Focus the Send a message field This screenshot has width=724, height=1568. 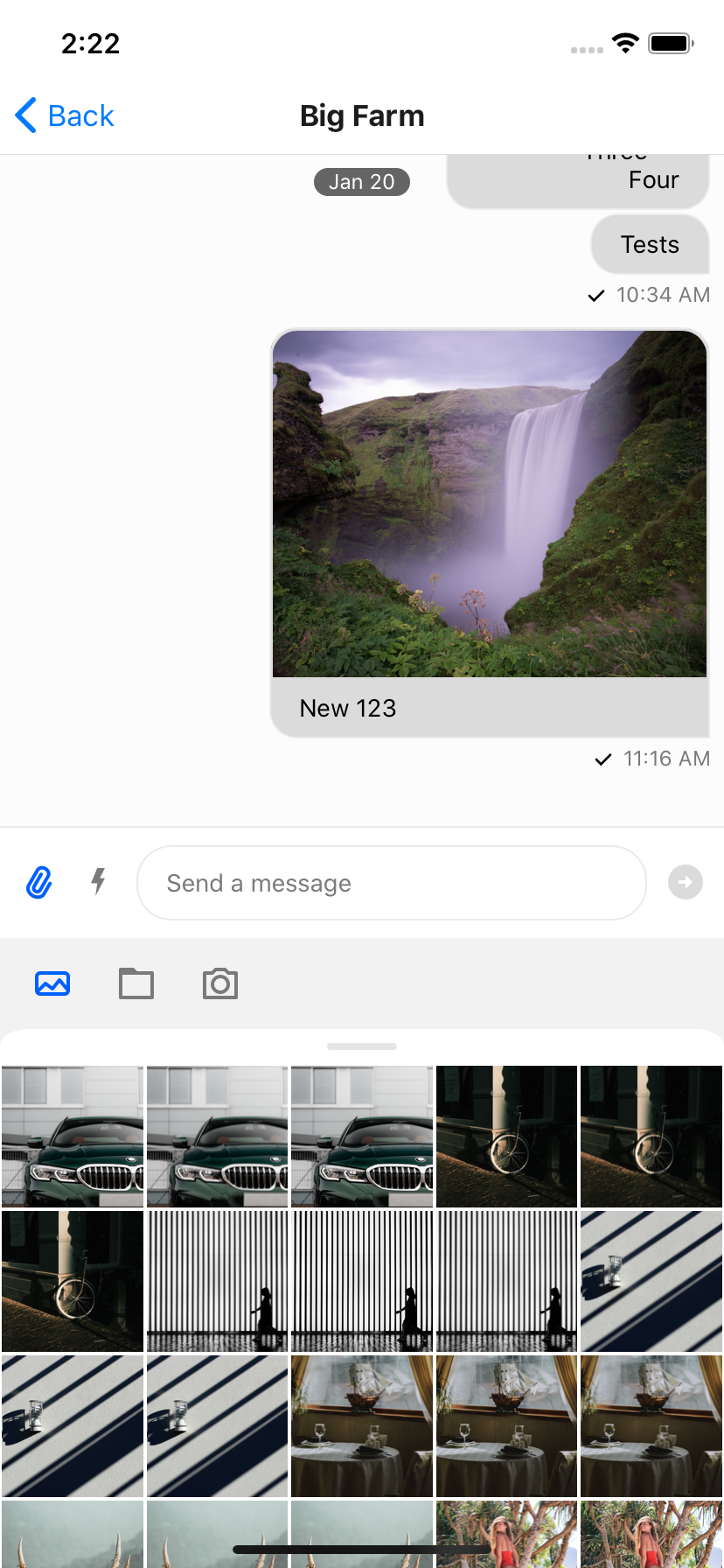click(391, 883)
